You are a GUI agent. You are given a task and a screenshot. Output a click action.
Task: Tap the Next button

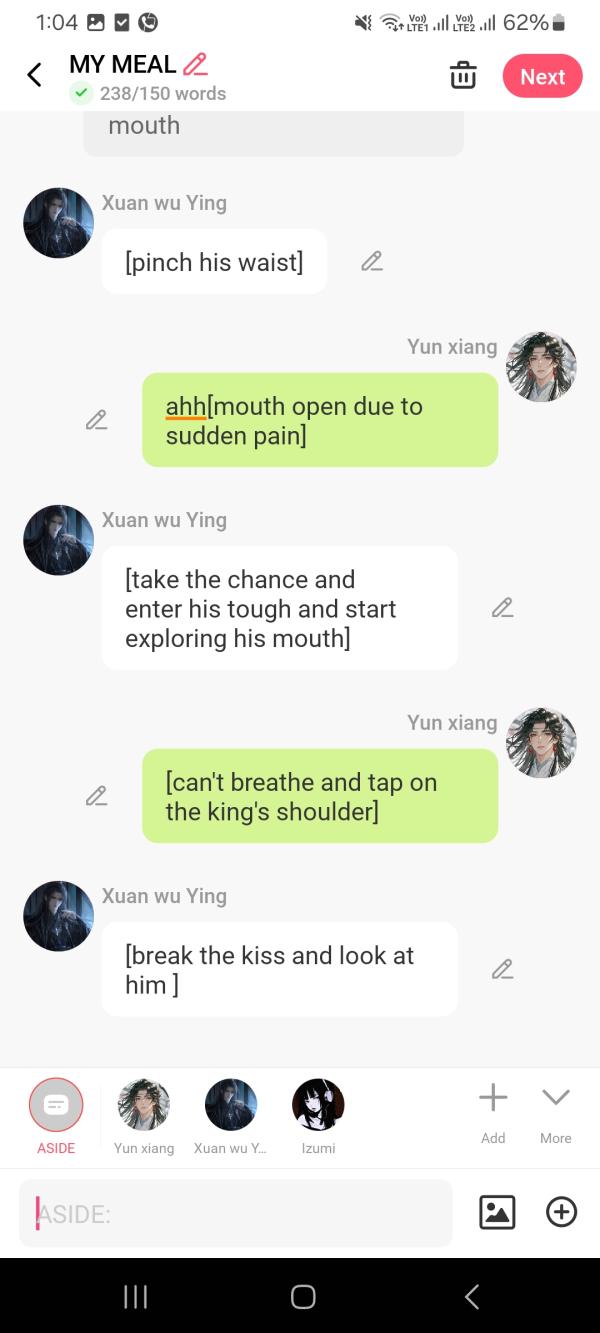coord(542,77)
